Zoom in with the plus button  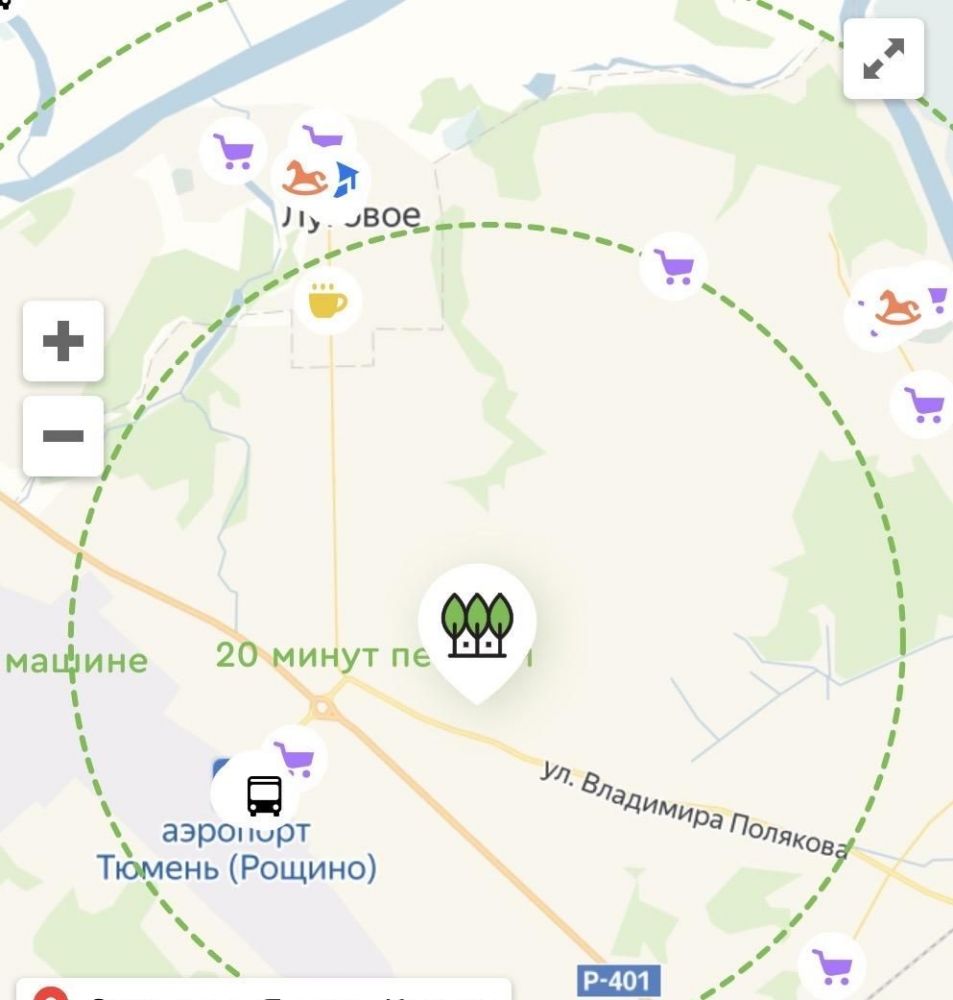[63, 341]
